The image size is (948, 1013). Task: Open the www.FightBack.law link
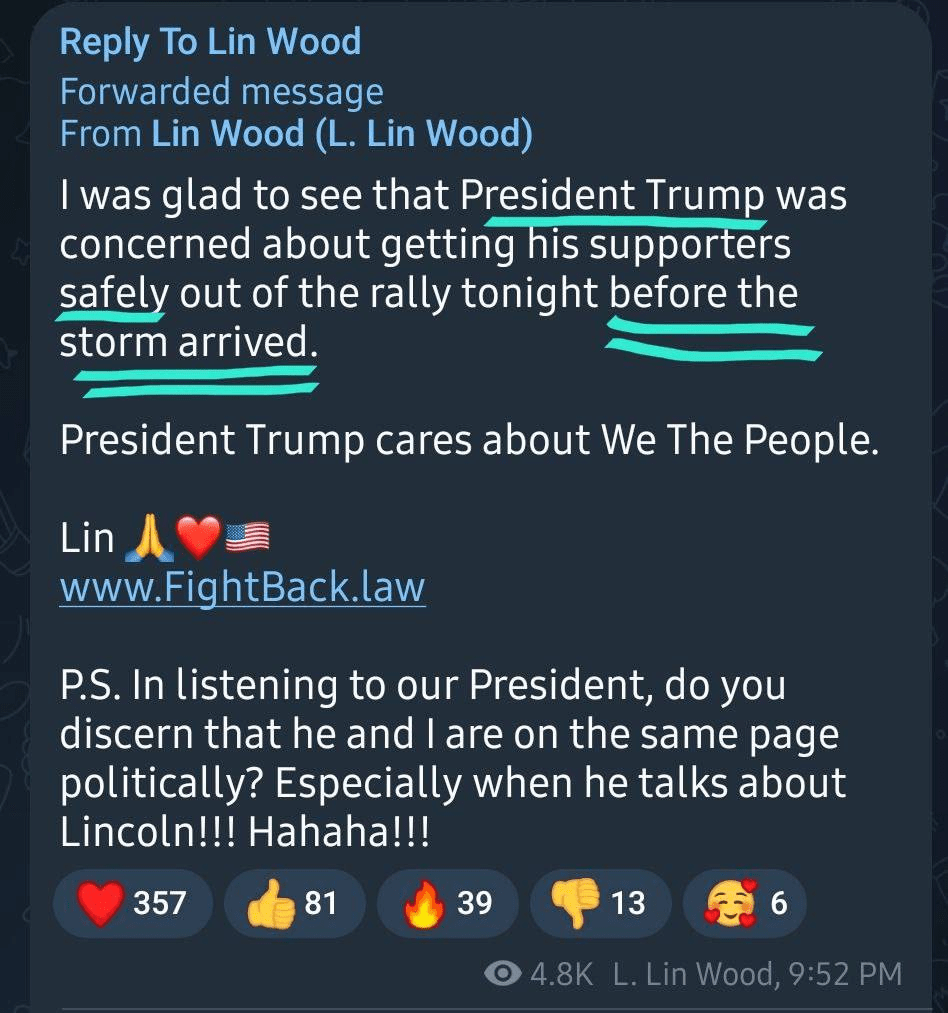coord(242,587)
